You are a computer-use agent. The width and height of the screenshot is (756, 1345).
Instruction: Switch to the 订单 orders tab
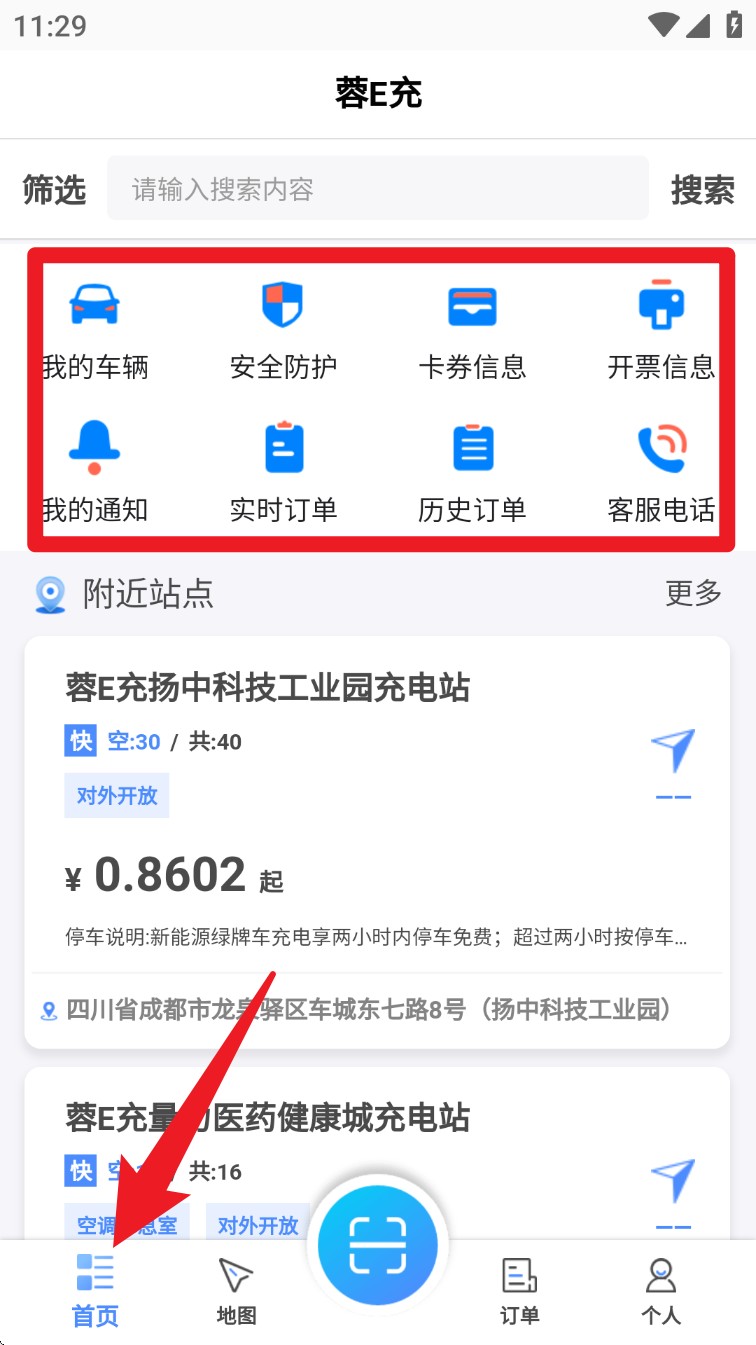tap(519, 1290)
